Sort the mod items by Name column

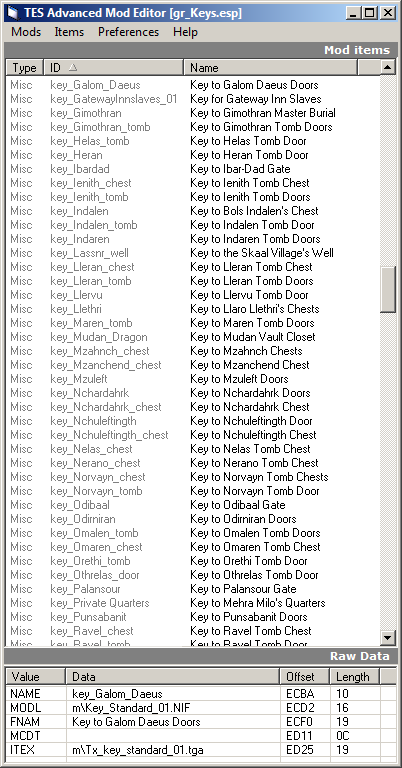click(x=271, y=68)
